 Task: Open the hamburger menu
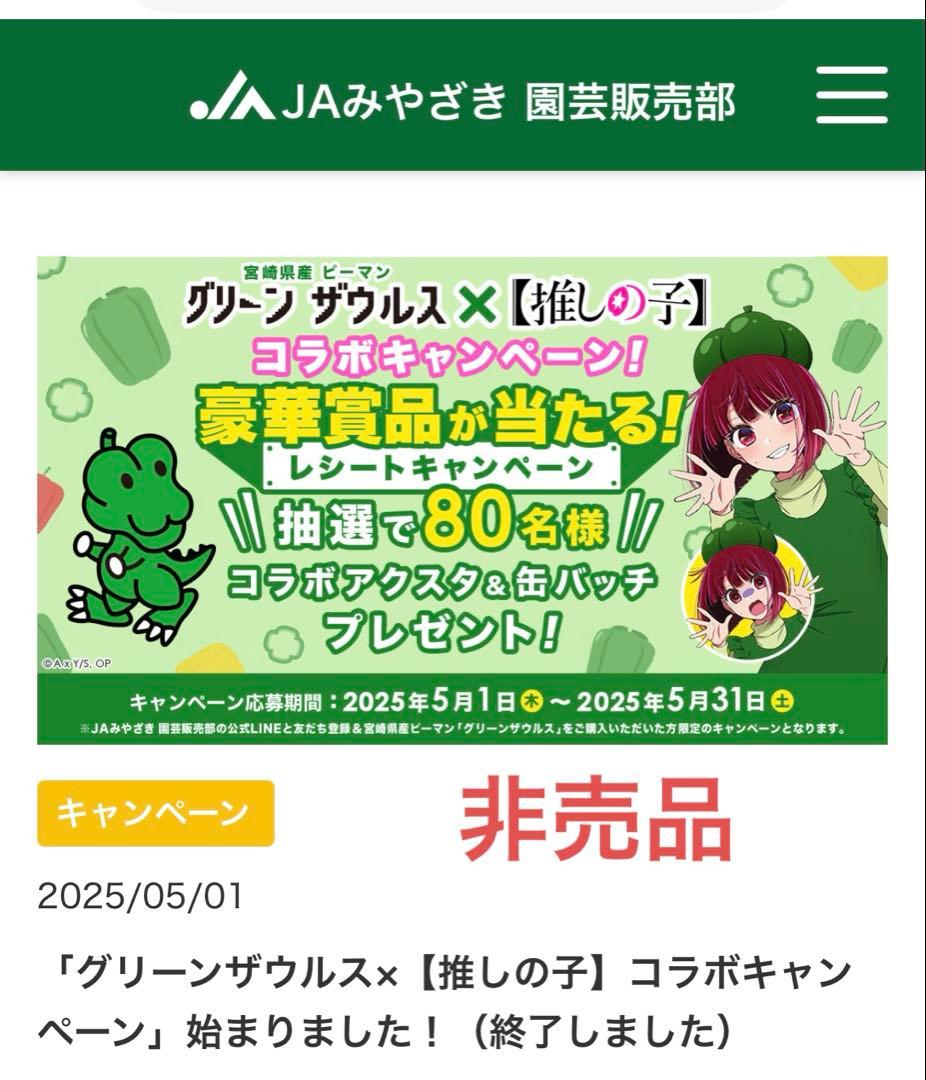coord(851,95)
